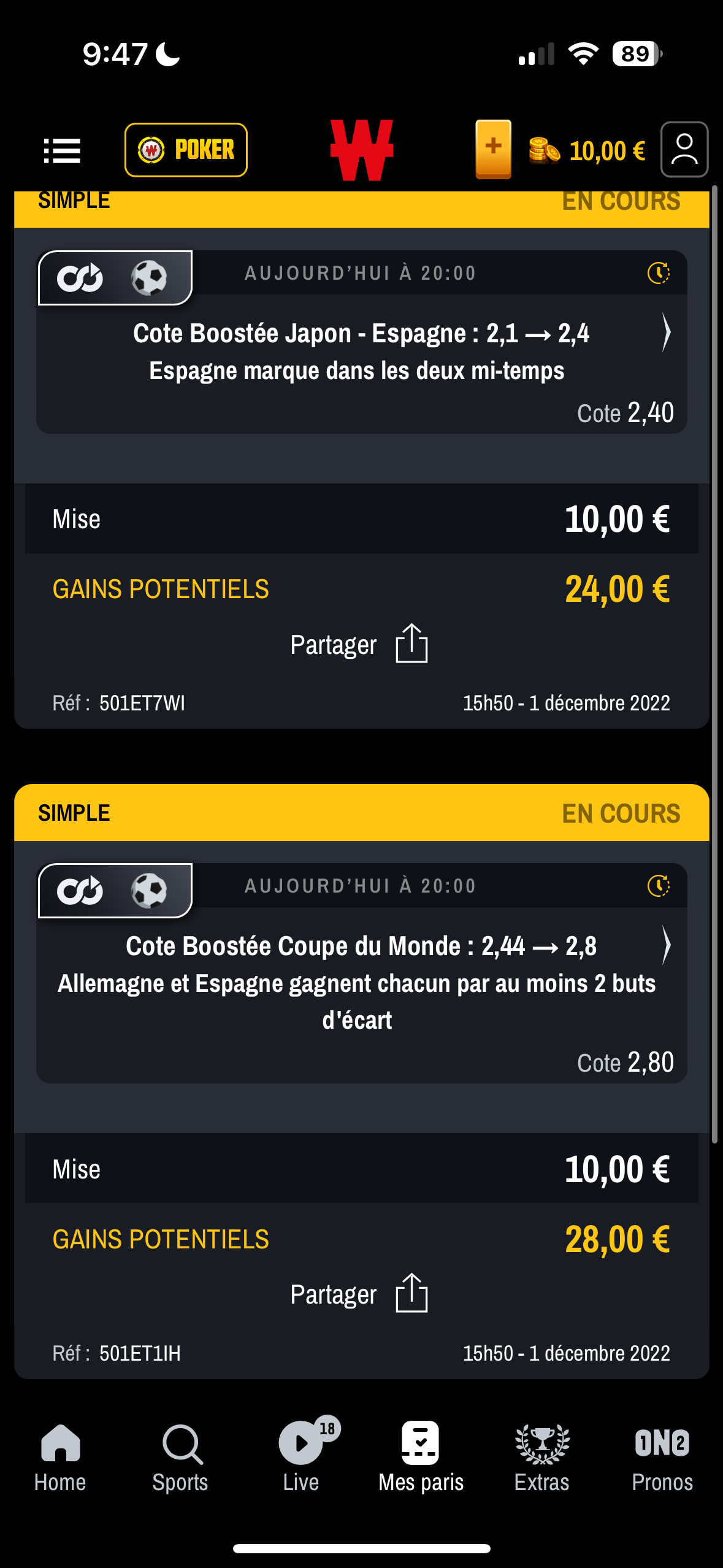The height and width of the screenshot is (1568, 723).
Task: Switch to the Pronos tab
Action: point(662,1459)
